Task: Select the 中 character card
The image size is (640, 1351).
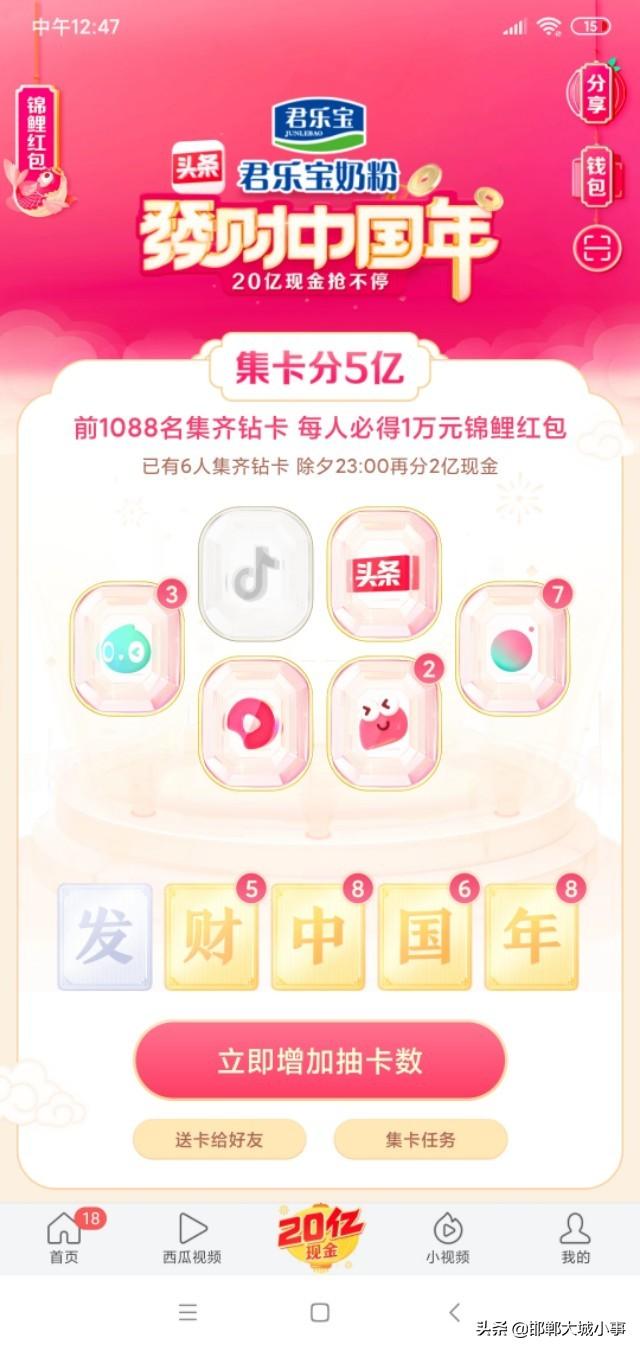Action: pyautogui.click(x=318, y=937)
